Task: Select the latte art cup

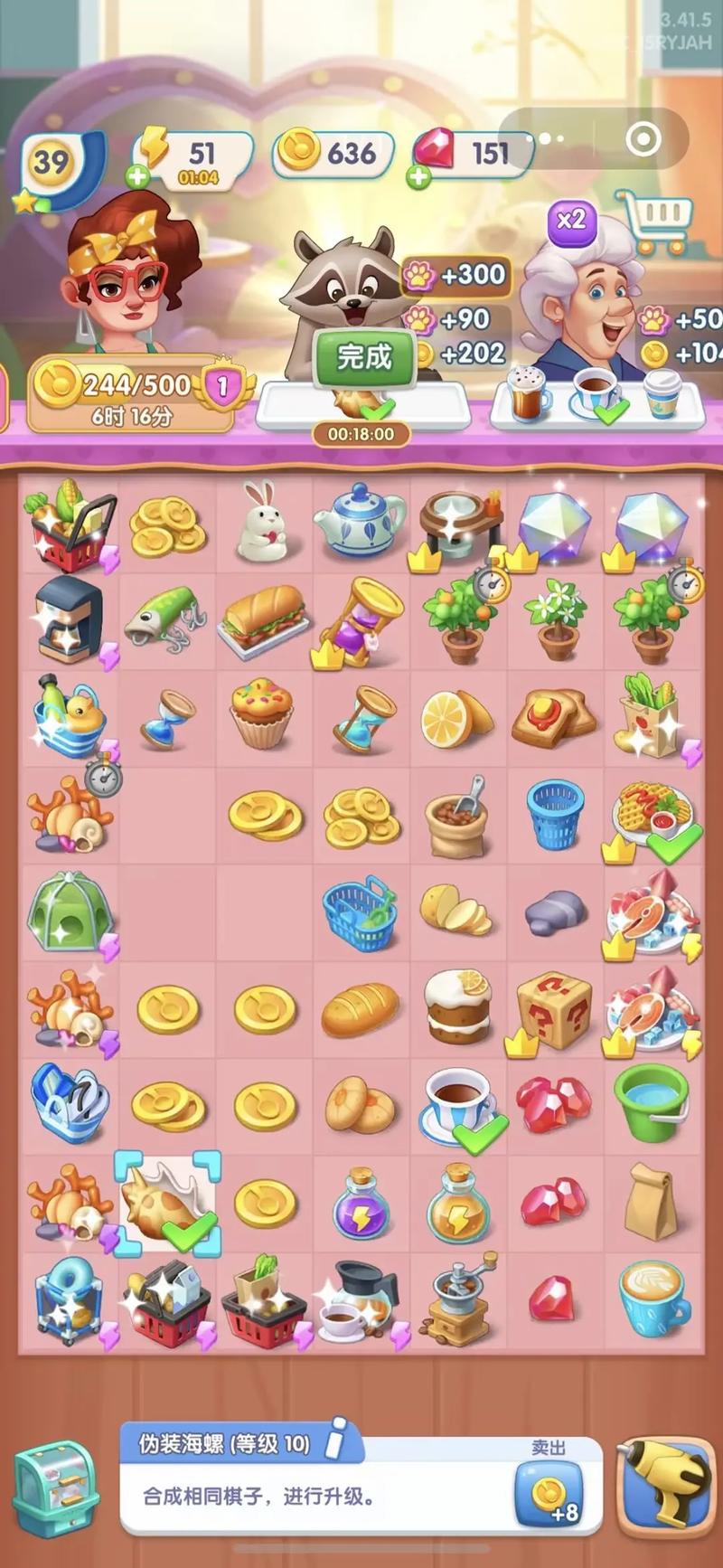Action: (x=653, y=1298)
